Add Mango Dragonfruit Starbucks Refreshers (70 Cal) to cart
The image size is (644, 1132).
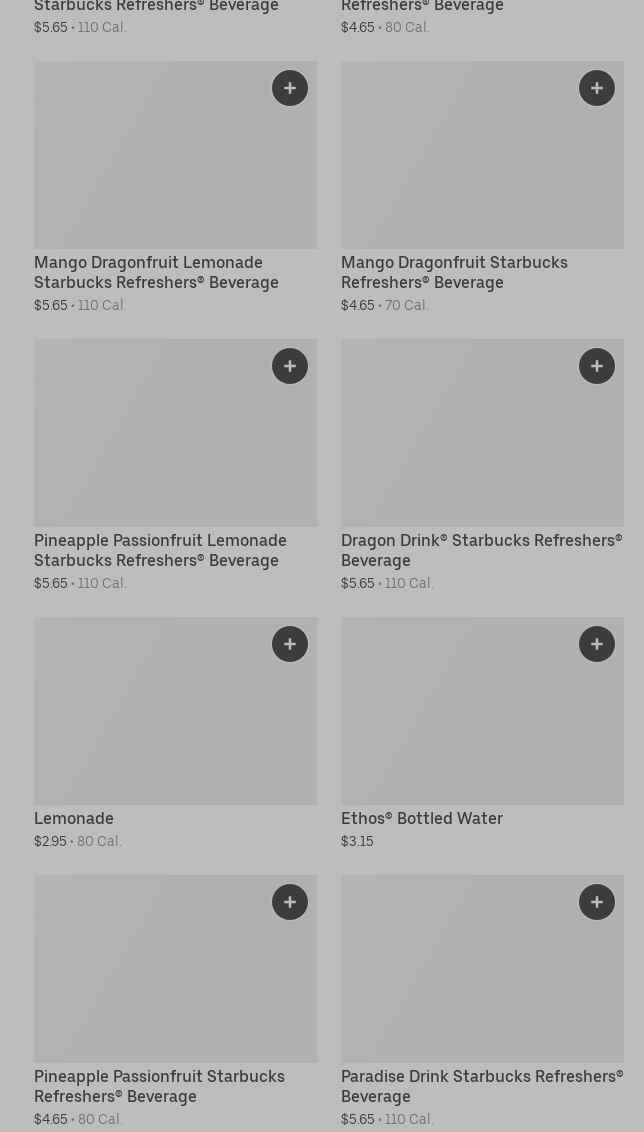click(x=596, y=88)
